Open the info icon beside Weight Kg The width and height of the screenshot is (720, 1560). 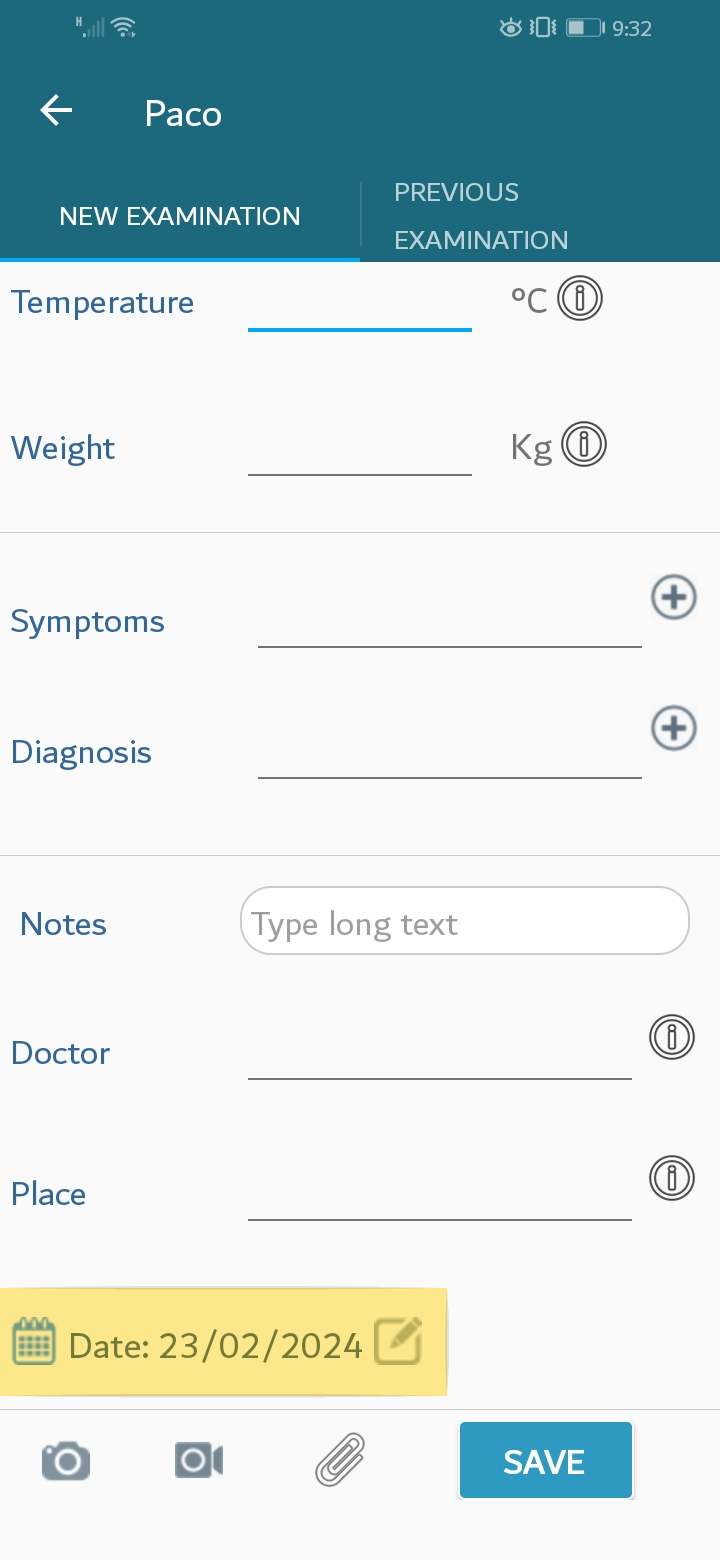point(584,444)
